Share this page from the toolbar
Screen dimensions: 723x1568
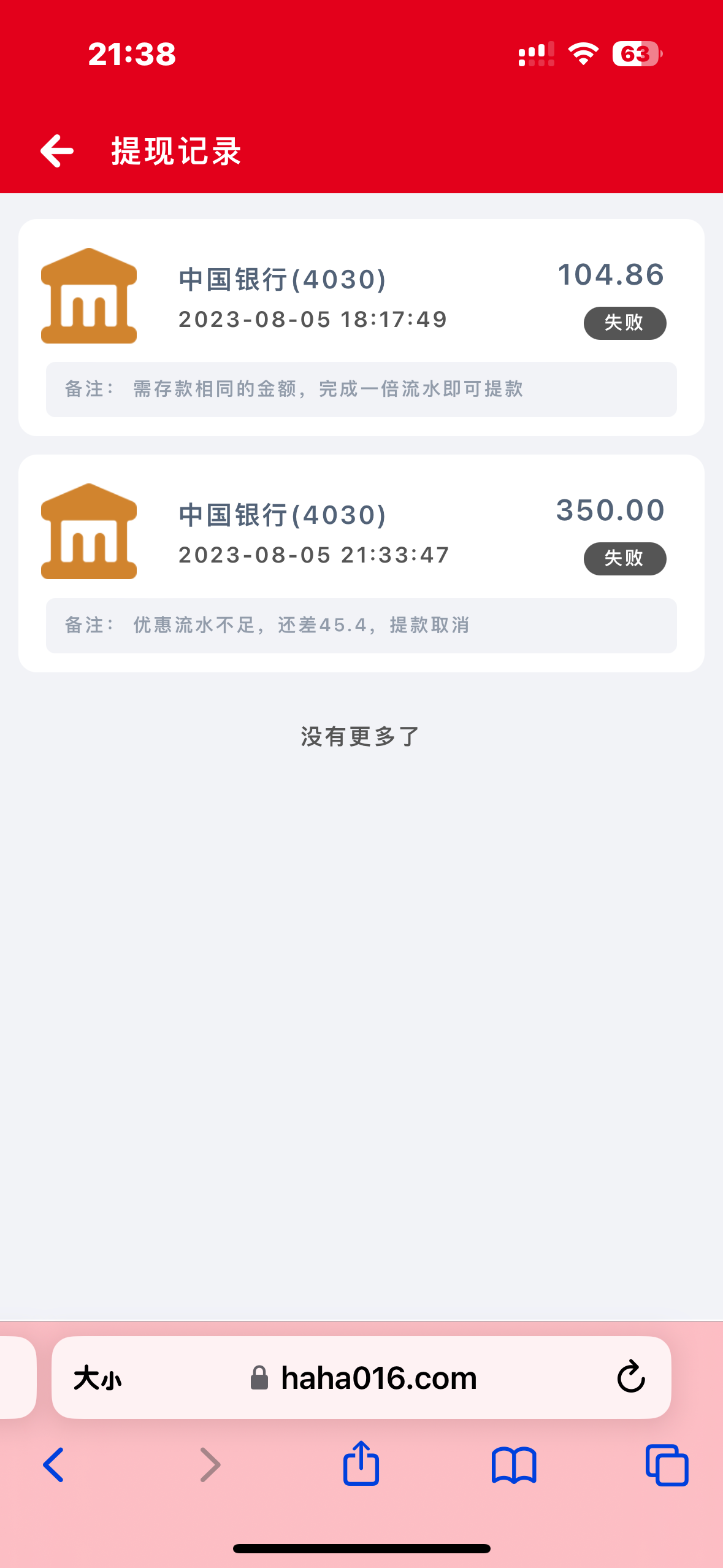click(361, 1464)
